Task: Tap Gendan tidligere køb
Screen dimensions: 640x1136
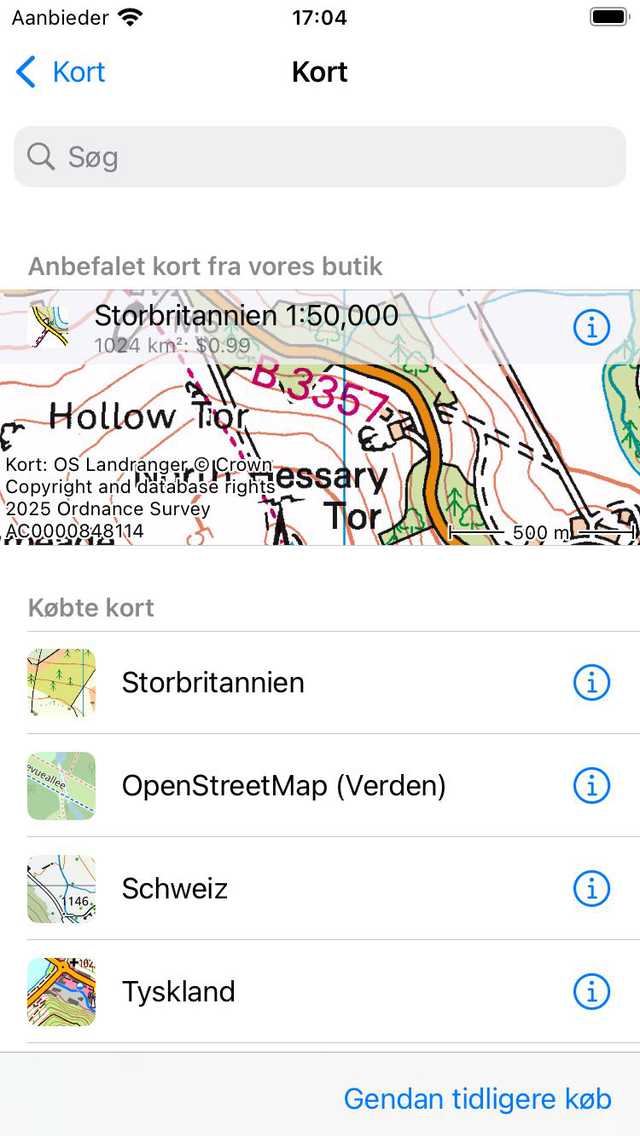Action: click(x=477, y=1099)
